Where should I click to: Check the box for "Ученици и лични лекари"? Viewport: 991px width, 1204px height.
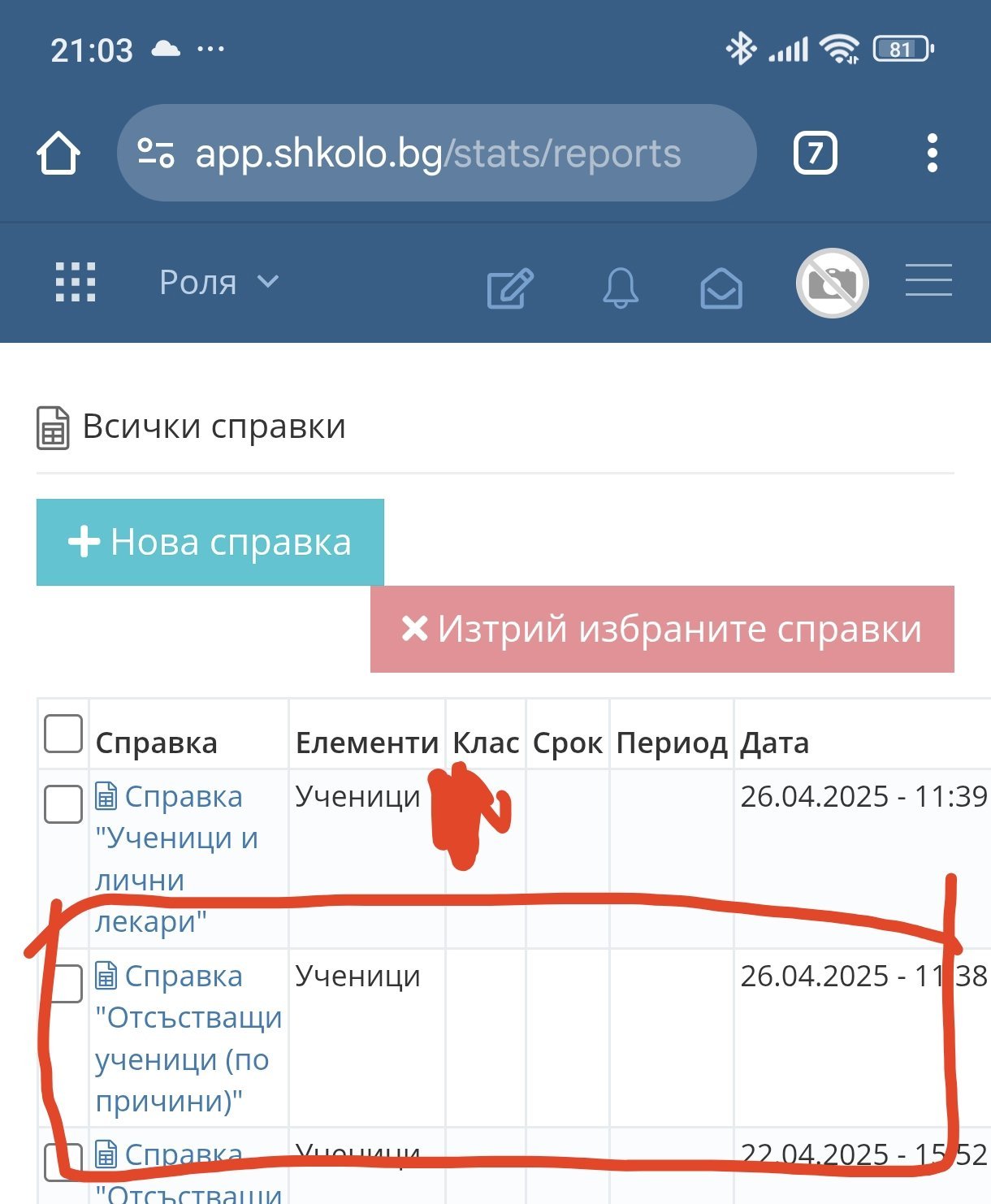(63, 804)
